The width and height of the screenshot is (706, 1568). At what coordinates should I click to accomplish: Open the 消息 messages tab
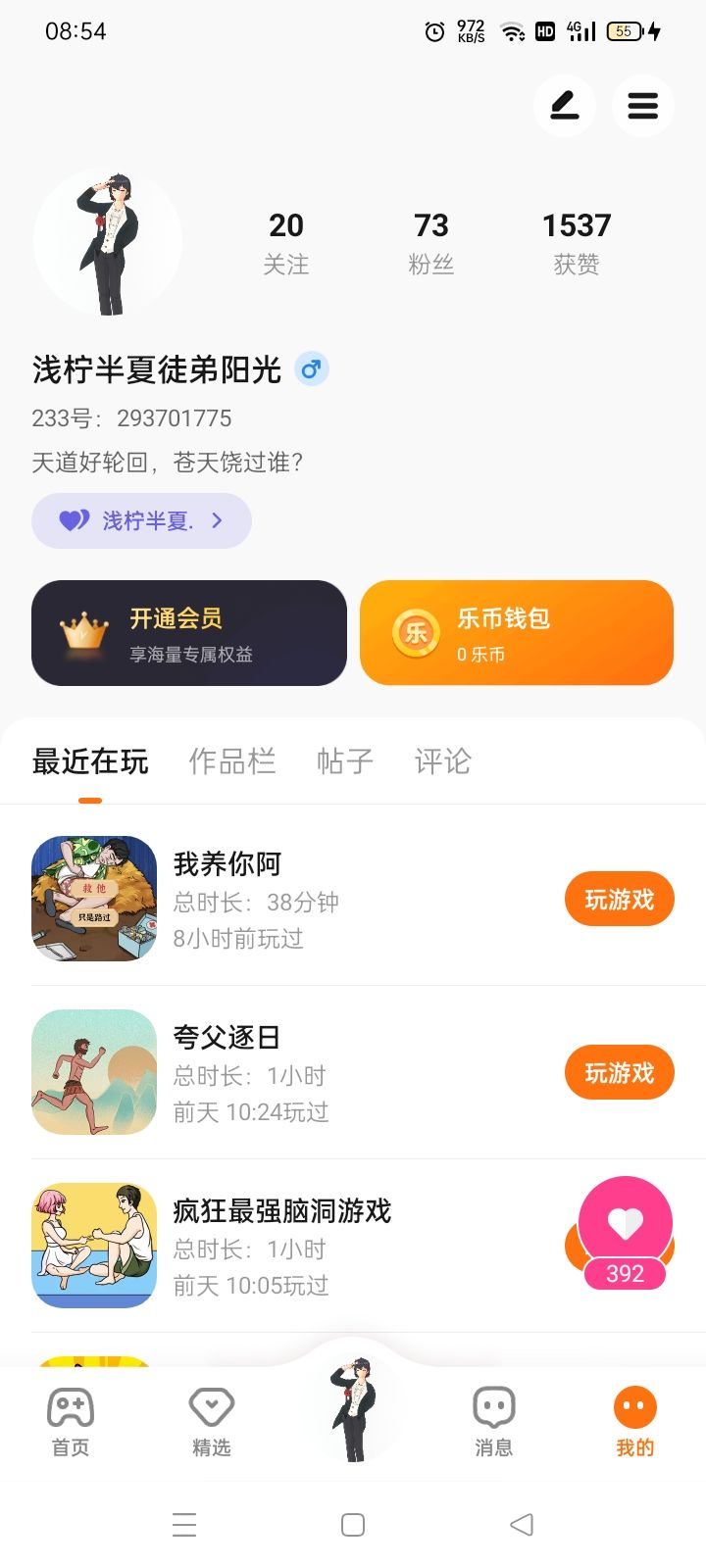pyautogui.click(x=493, y=1421)
